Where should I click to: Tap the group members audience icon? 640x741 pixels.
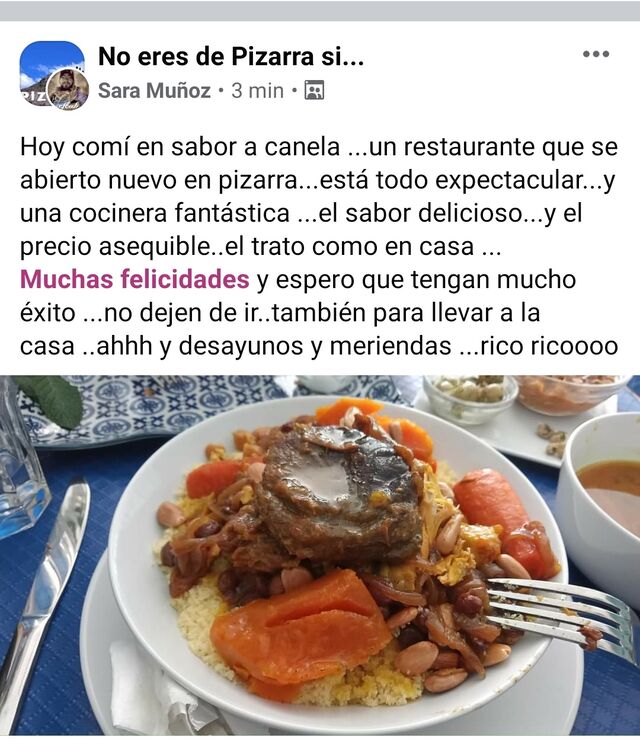click(314, 91)
